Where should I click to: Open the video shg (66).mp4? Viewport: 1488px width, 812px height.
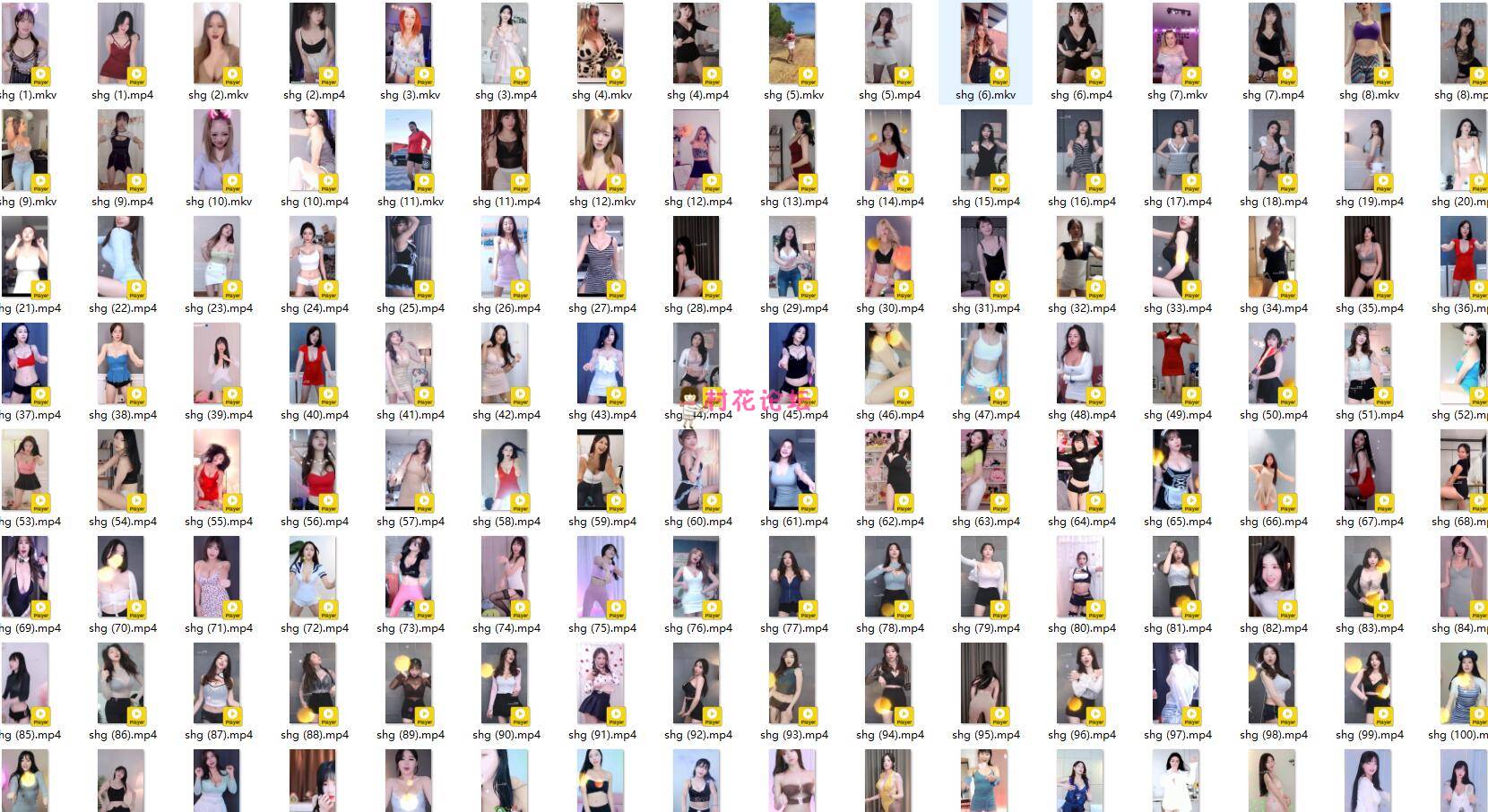1272,471
